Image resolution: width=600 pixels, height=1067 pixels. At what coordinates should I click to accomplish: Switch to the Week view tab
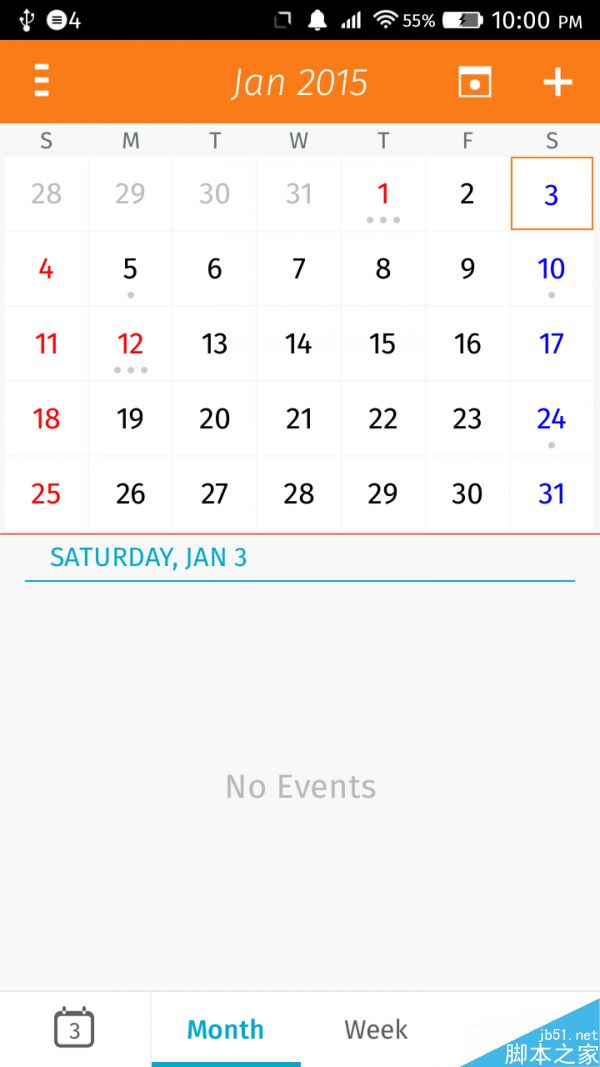point(376,1029)
